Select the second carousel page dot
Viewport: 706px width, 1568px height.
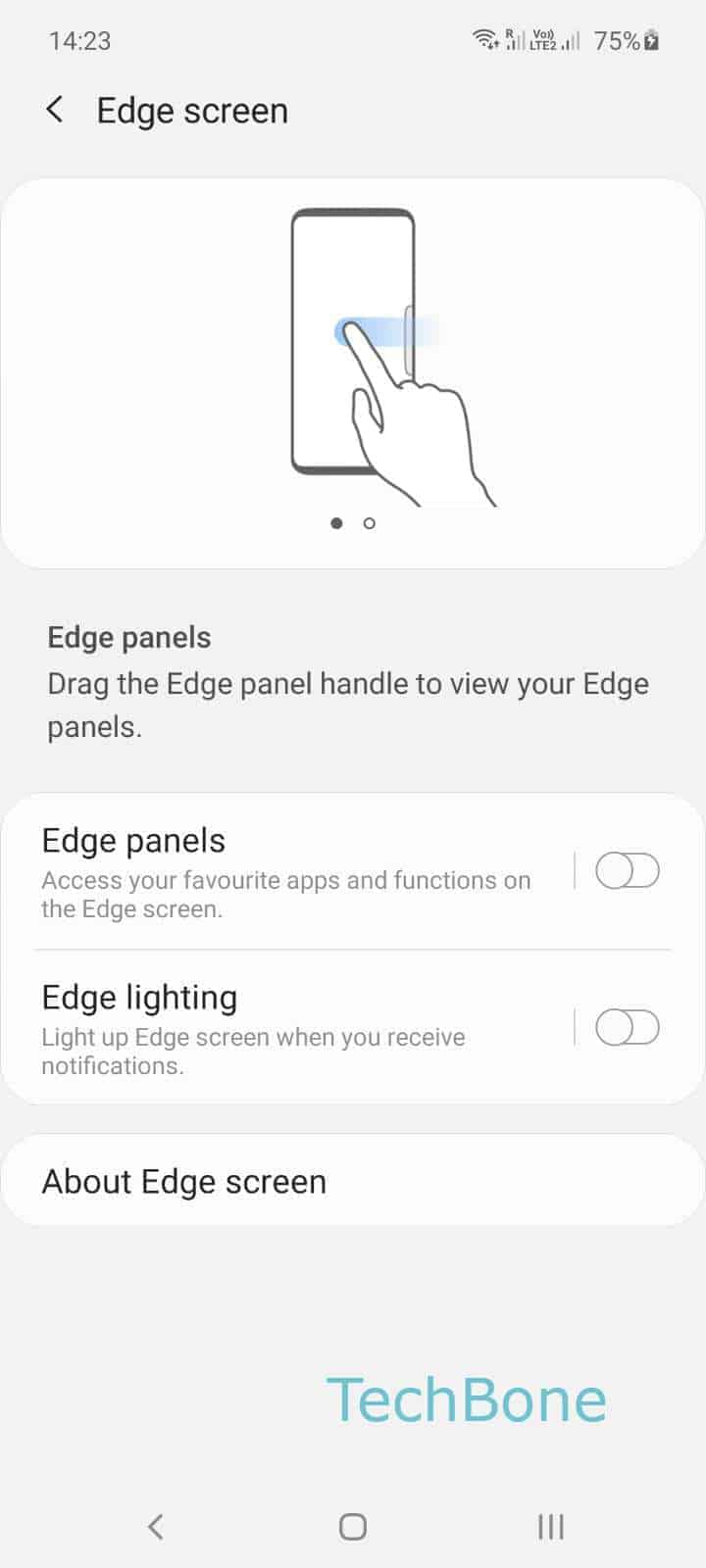(368, 523)
